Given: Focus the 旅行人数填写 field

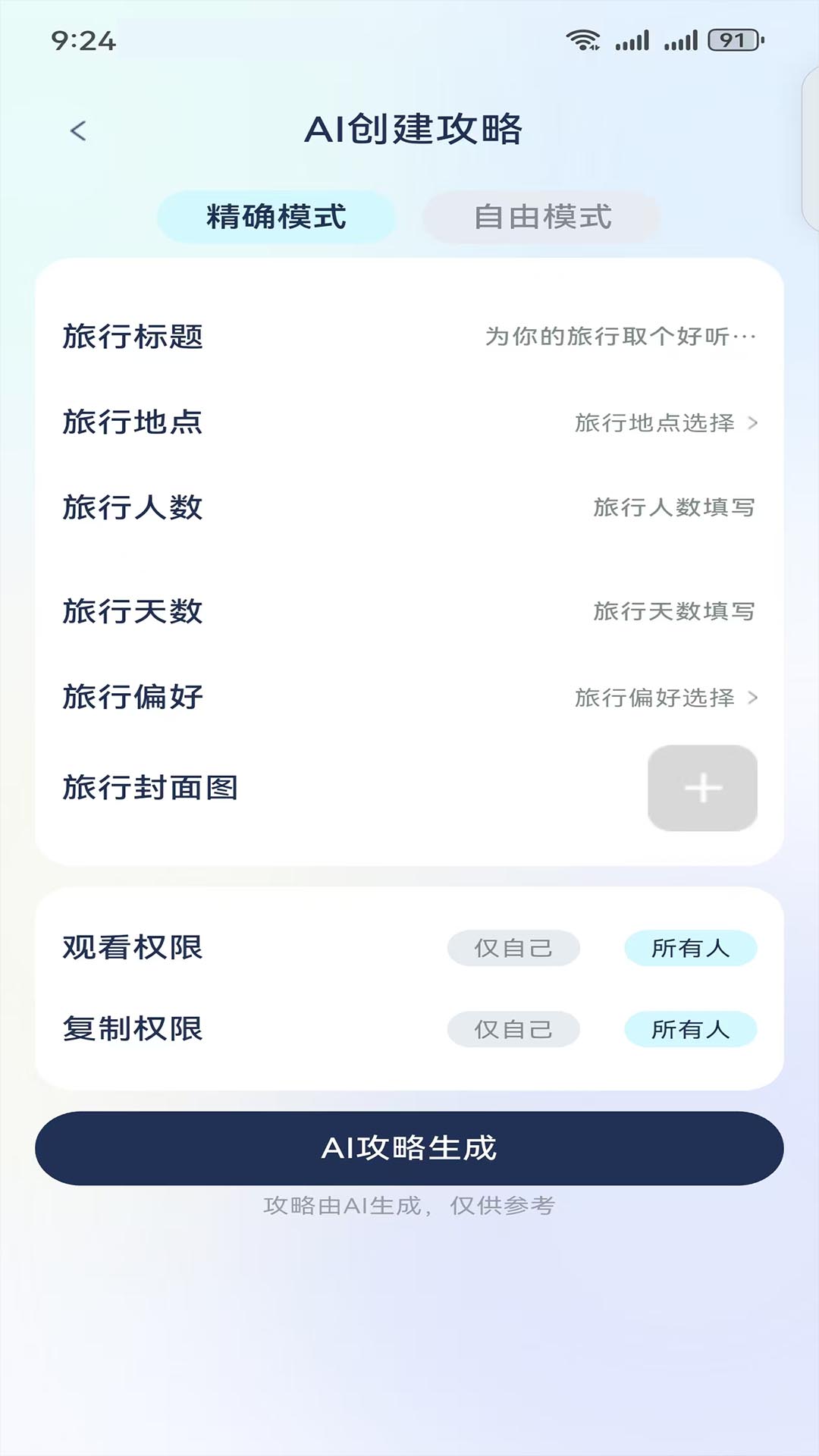Looking at the screenshot, I should point(673,507).
